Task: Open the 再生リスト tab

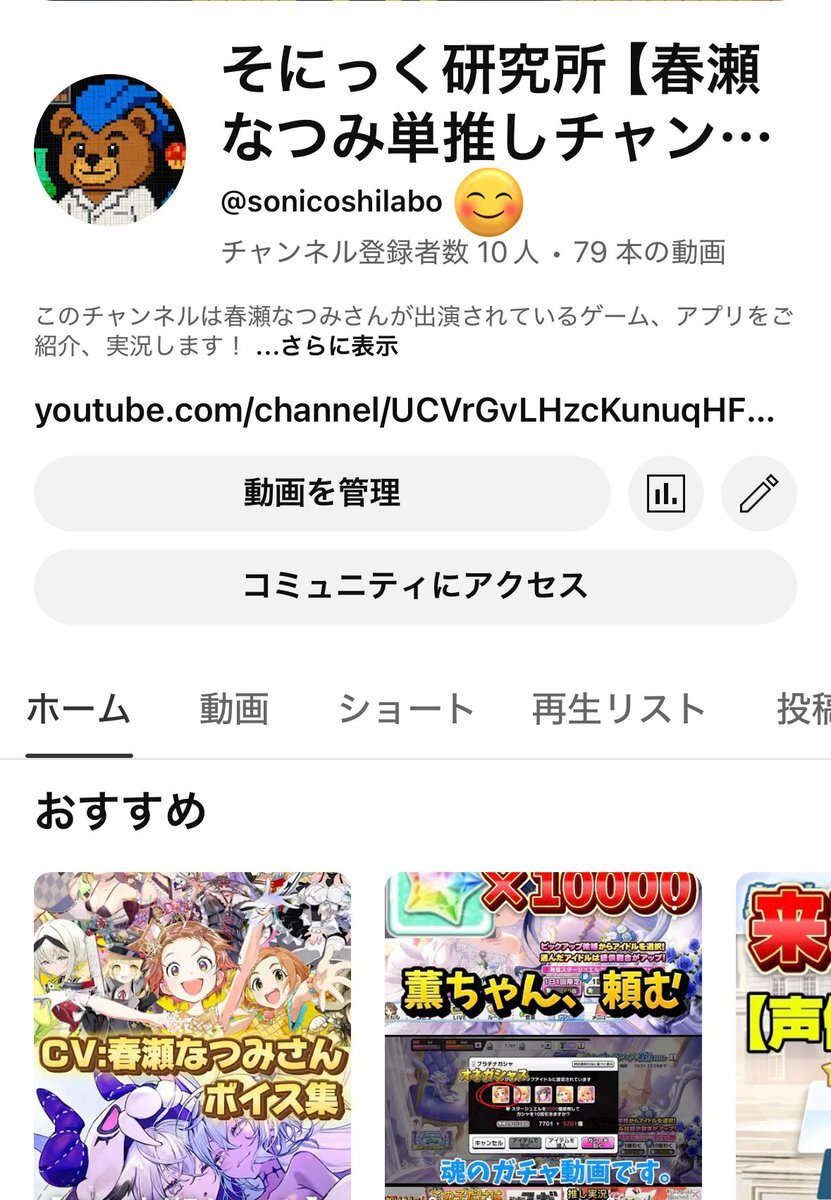Action: pos(618,710)
